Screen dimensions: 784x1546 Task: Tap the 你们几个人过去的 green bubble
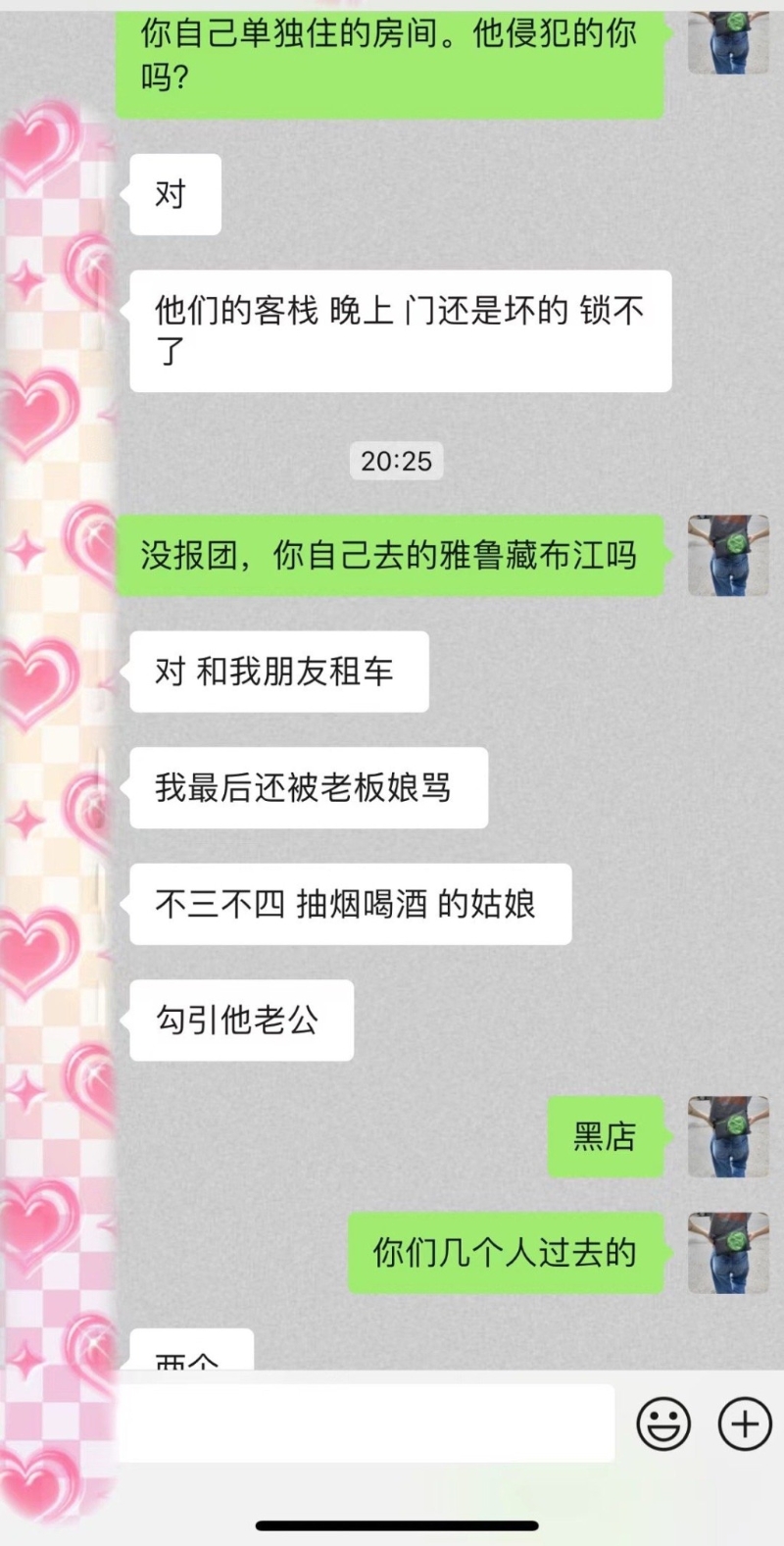pyautogui.click(x=504, y=1253)
